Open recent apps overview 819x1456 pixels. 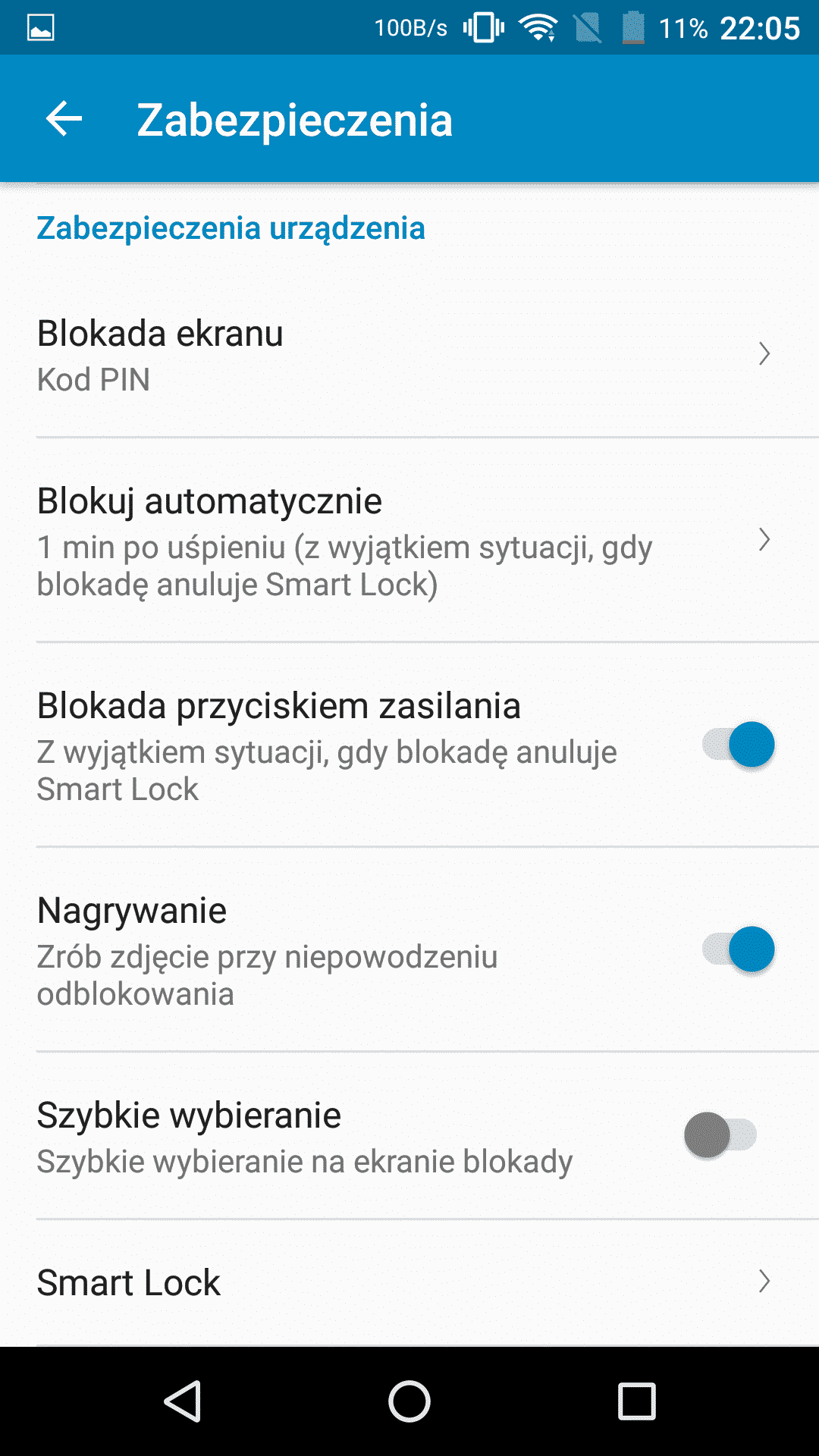636,1401
